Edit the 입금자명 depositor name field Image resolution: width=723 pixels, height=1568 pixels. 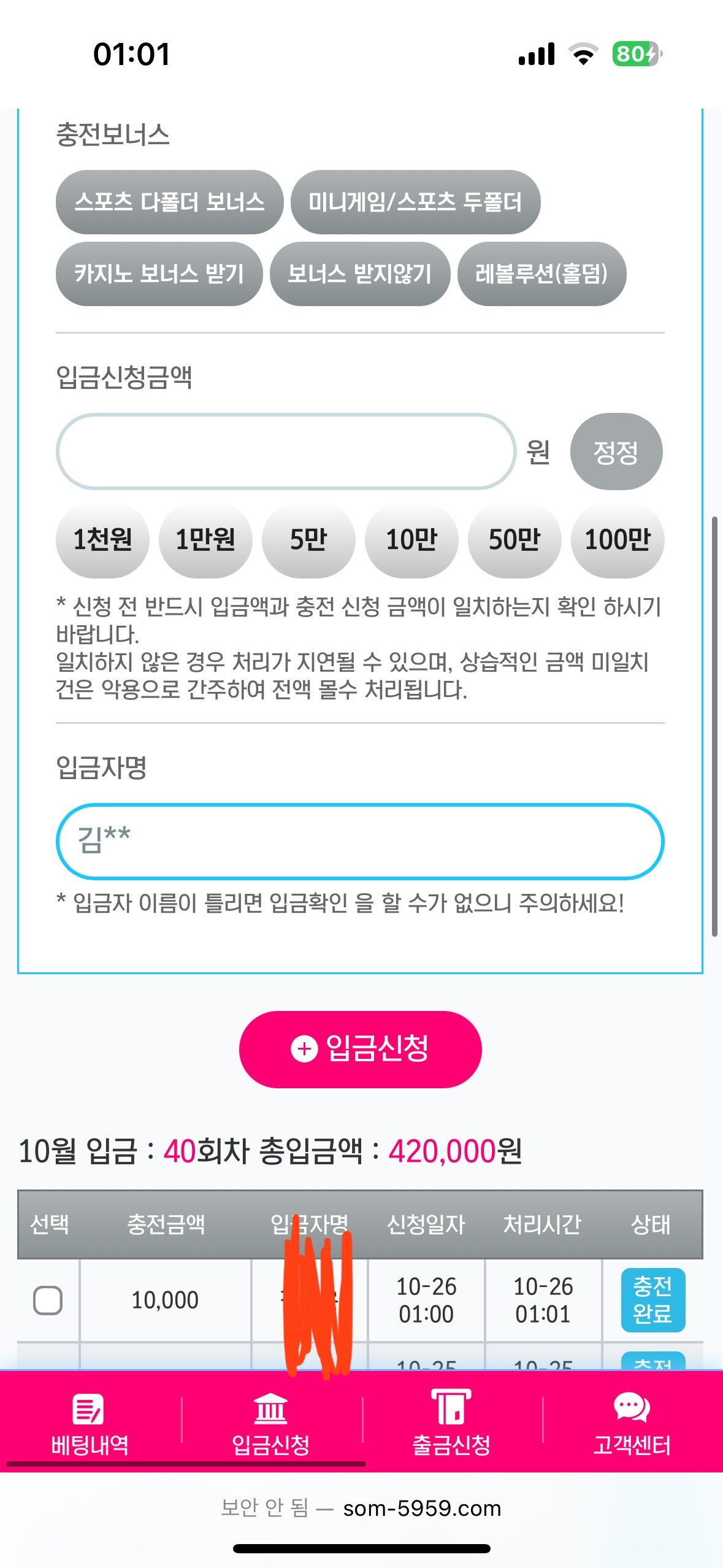[360, 841]
